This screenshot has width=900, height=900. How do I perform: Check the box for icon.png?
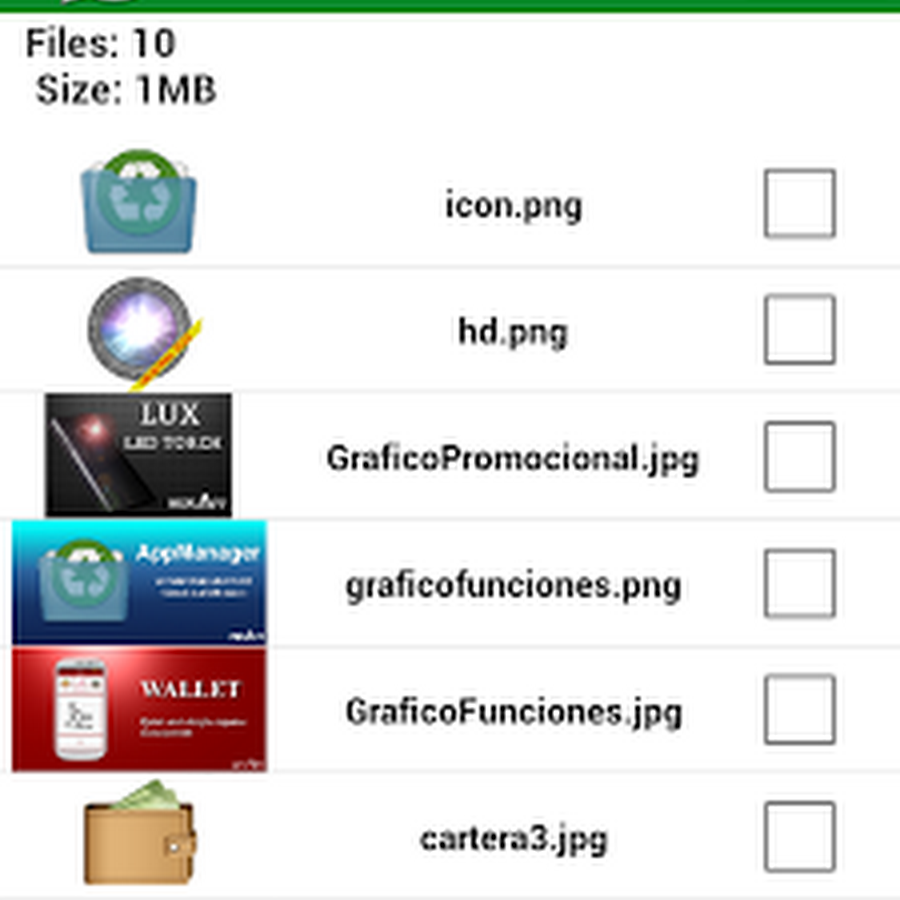click(x=799, y=204)
